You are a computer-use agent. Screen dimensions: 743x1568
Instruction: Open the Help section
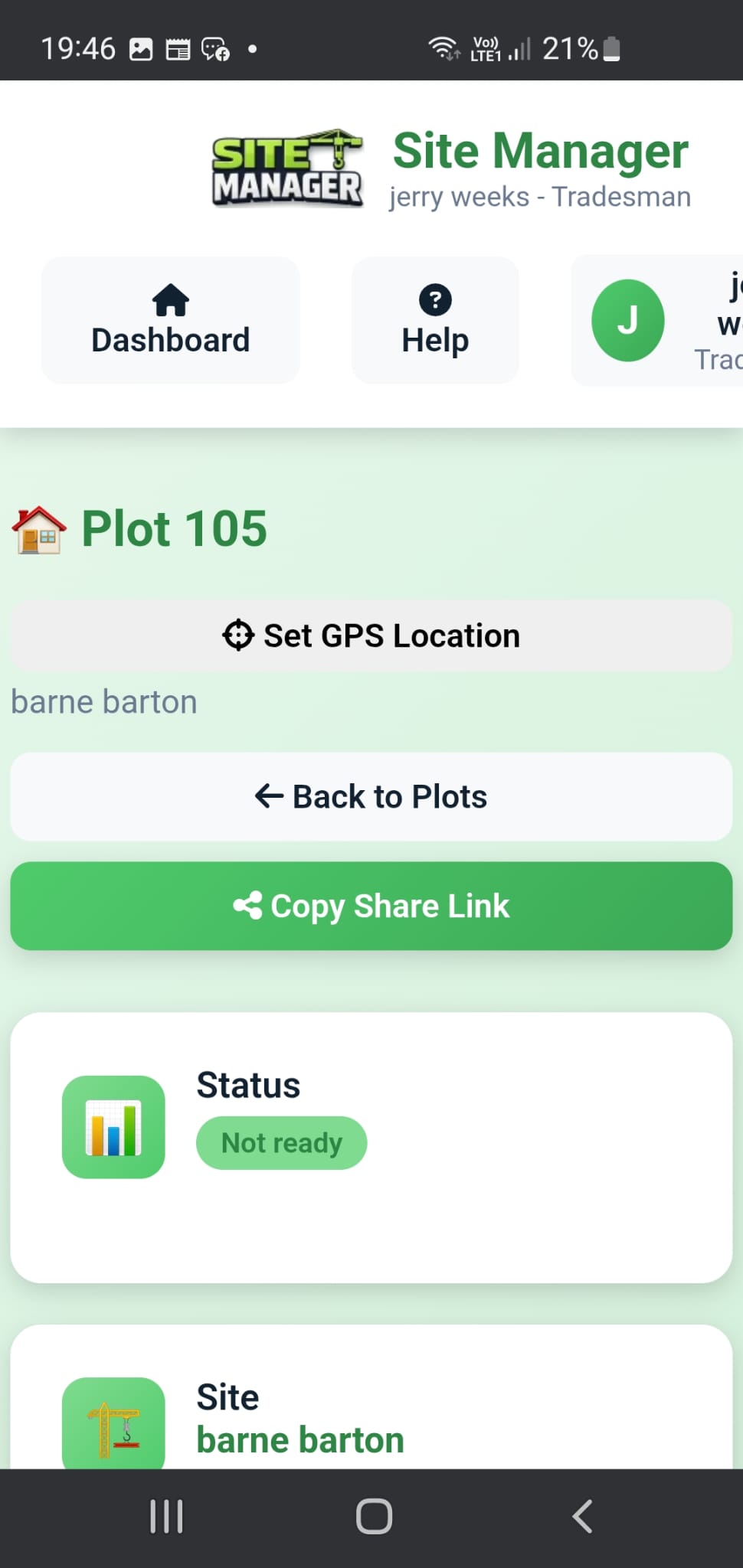(434, 320)
